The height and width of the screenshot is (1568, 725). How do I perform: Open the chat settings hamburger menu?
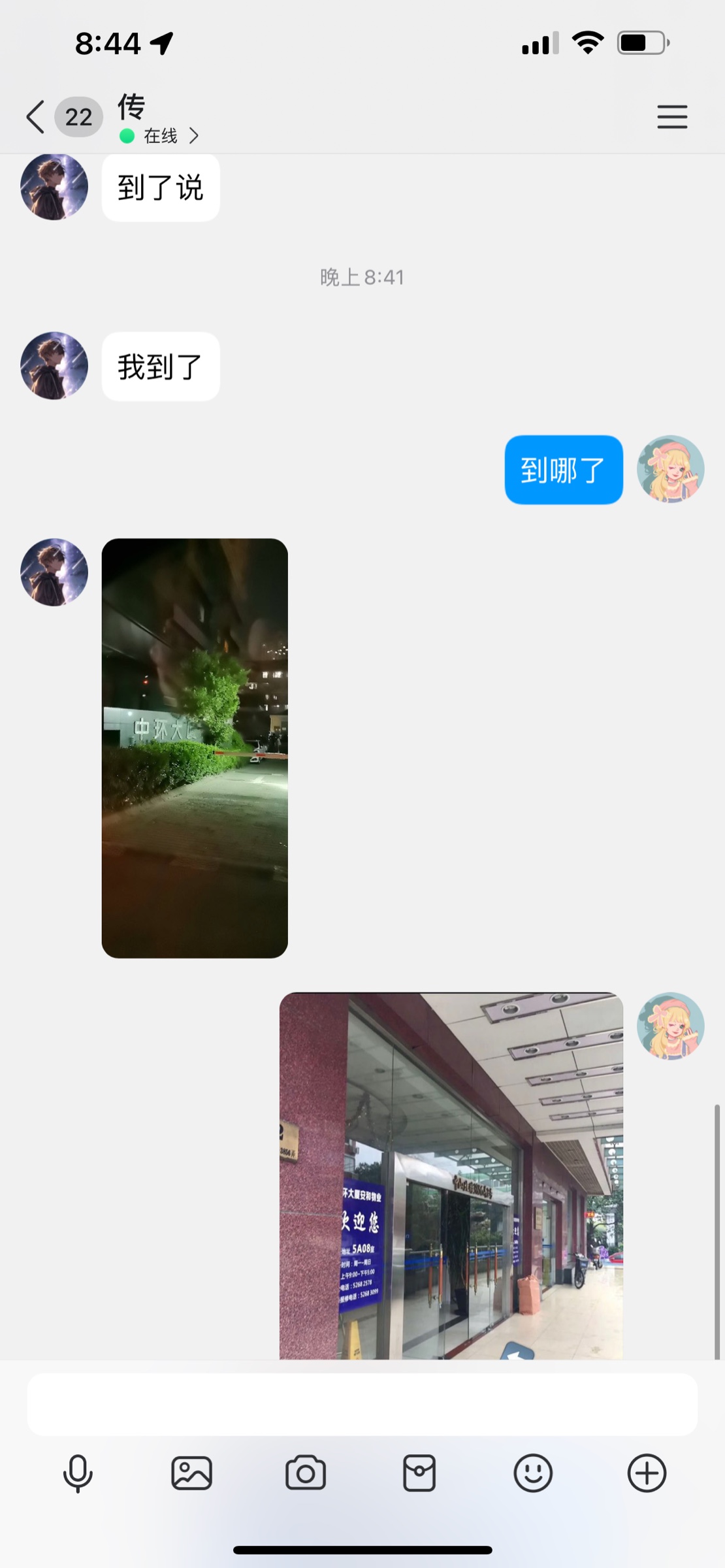pos(671,117)
